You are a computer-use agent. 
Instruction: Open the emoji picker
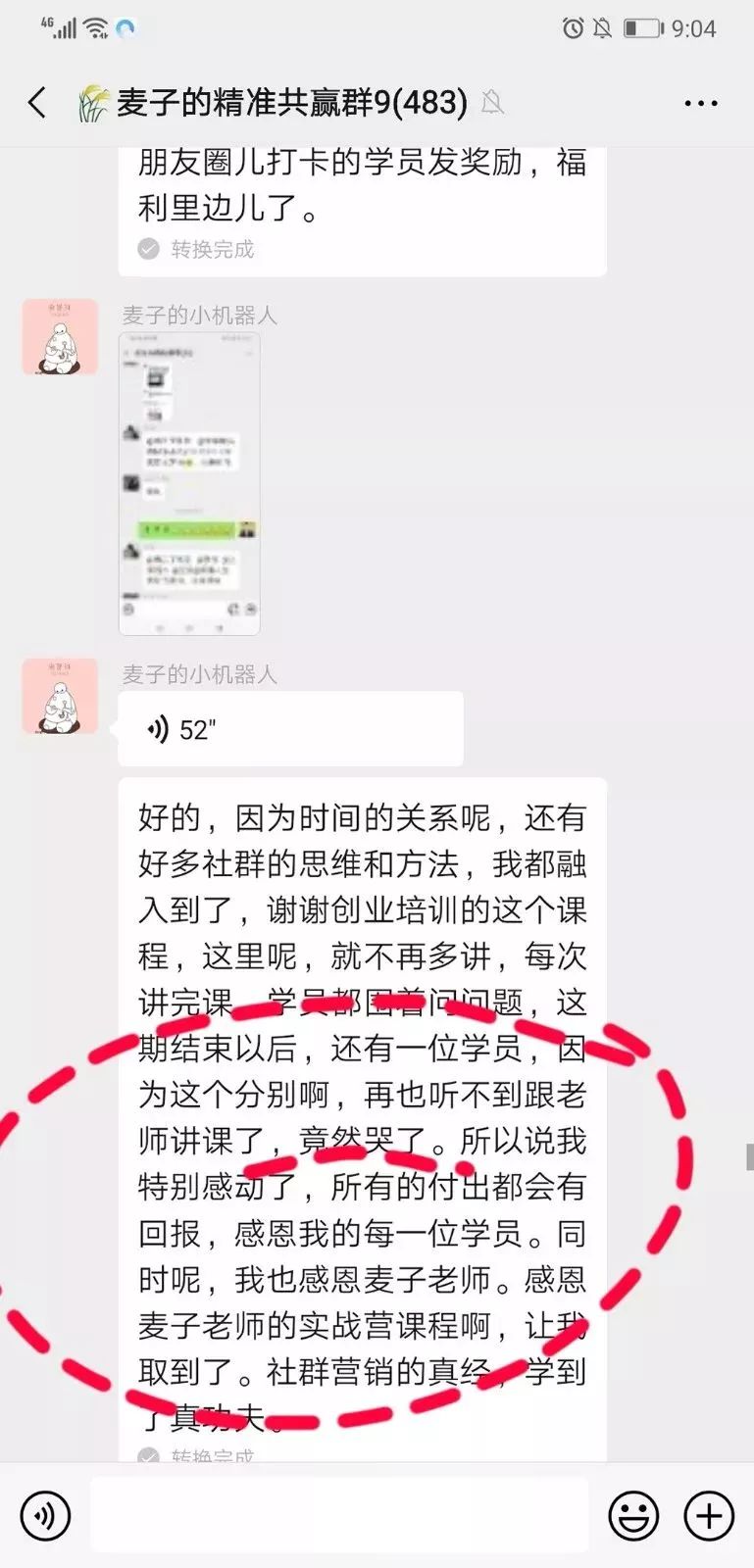click(x=633, y=1515)
